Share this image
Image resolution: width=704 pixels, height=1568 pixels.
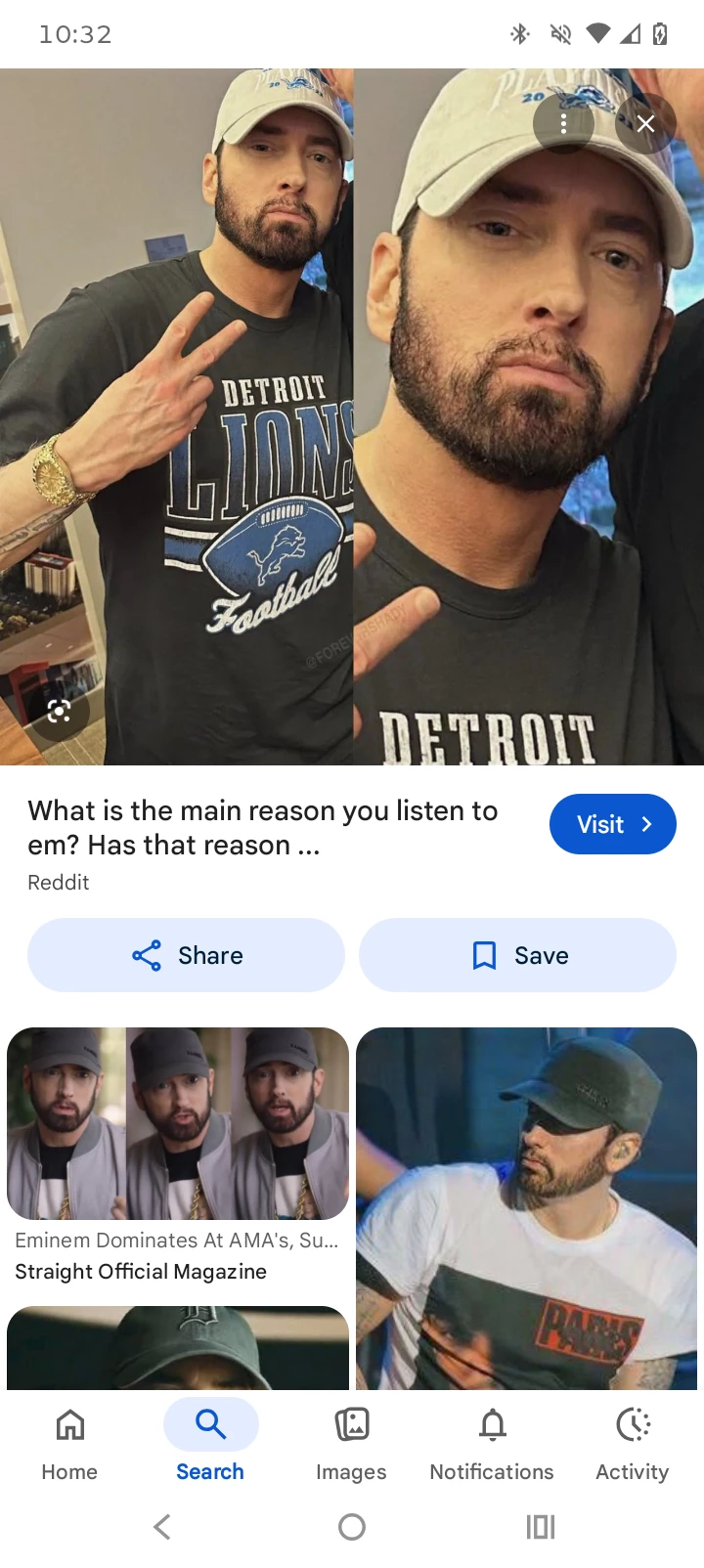coord(186,955)
